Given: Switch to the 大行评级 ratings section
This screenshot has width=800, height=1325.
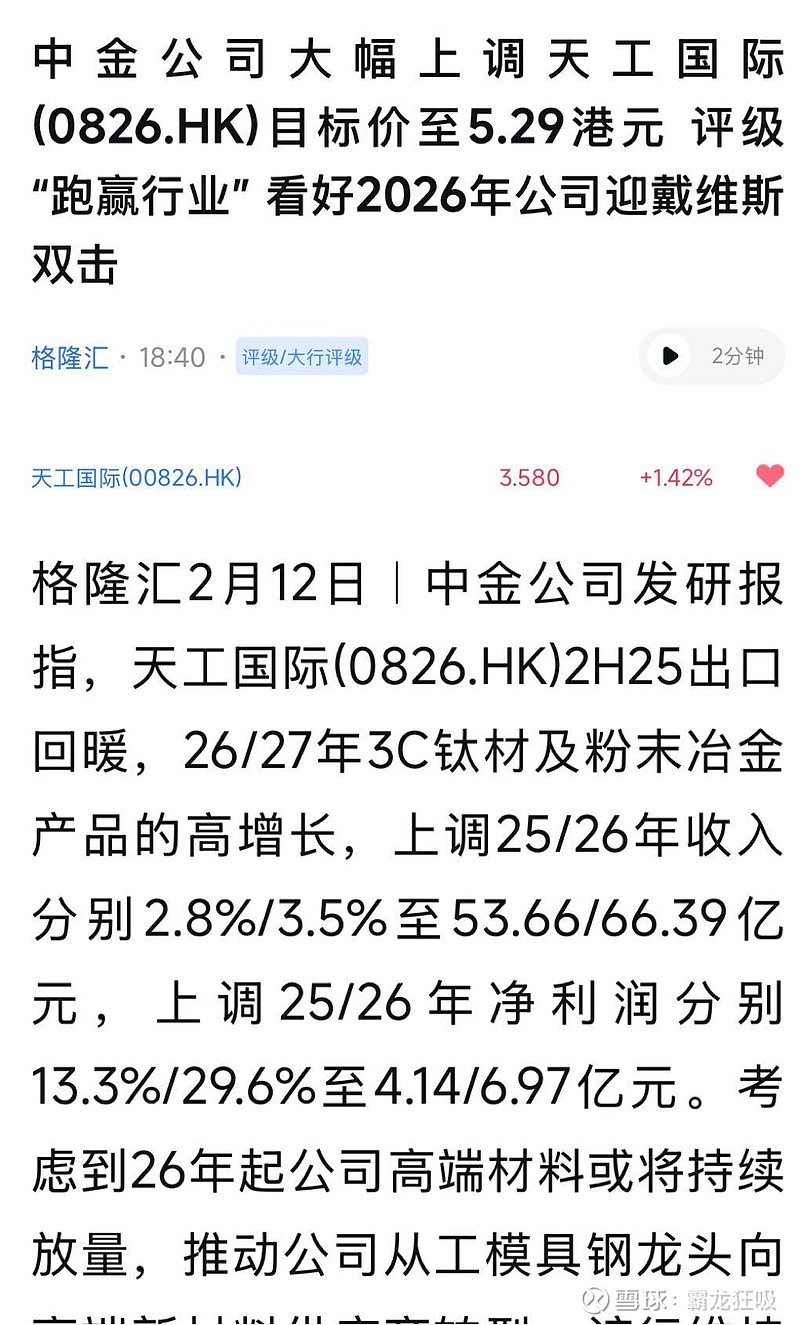Looking at the screenshot, I should [x=330, y=356].
